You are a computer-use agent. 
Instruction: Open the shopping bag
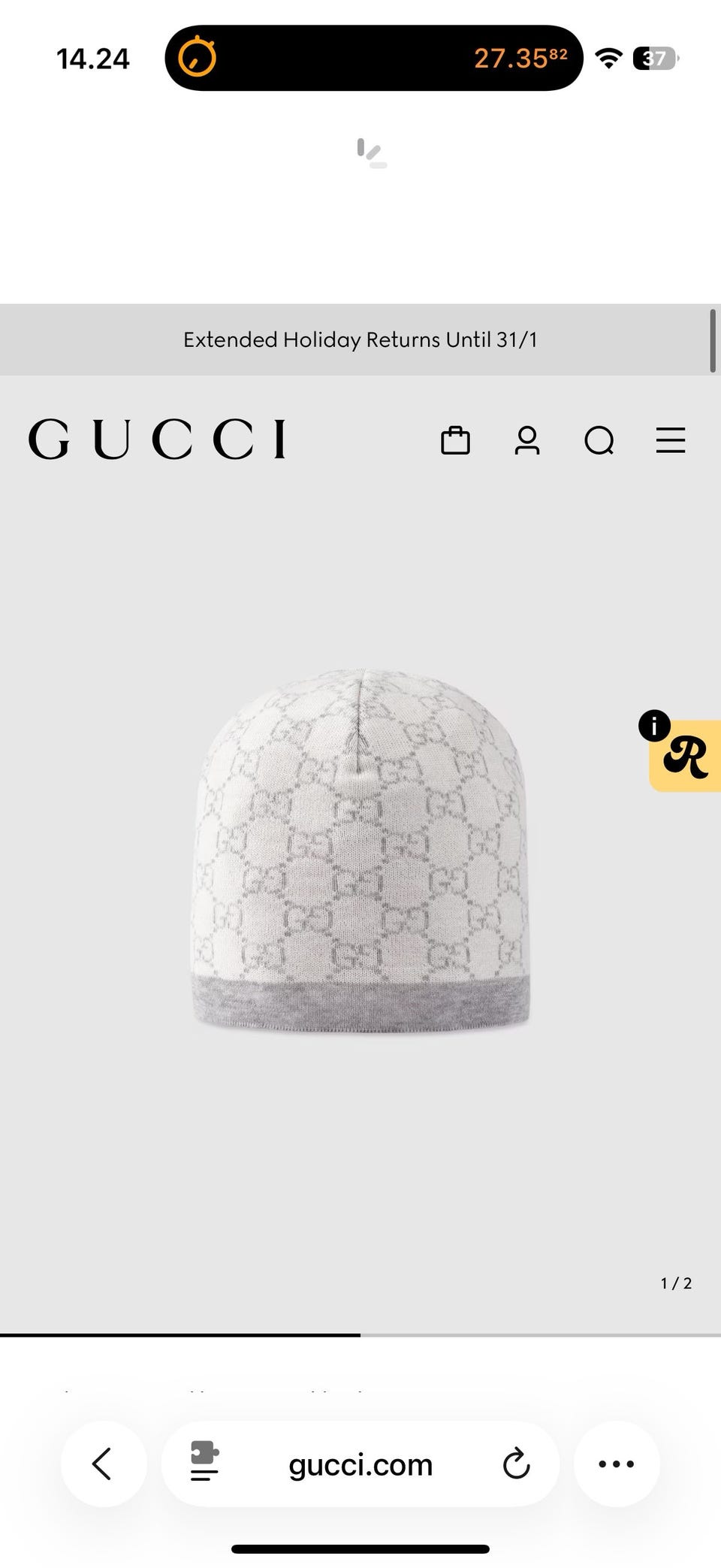point(455,440)
